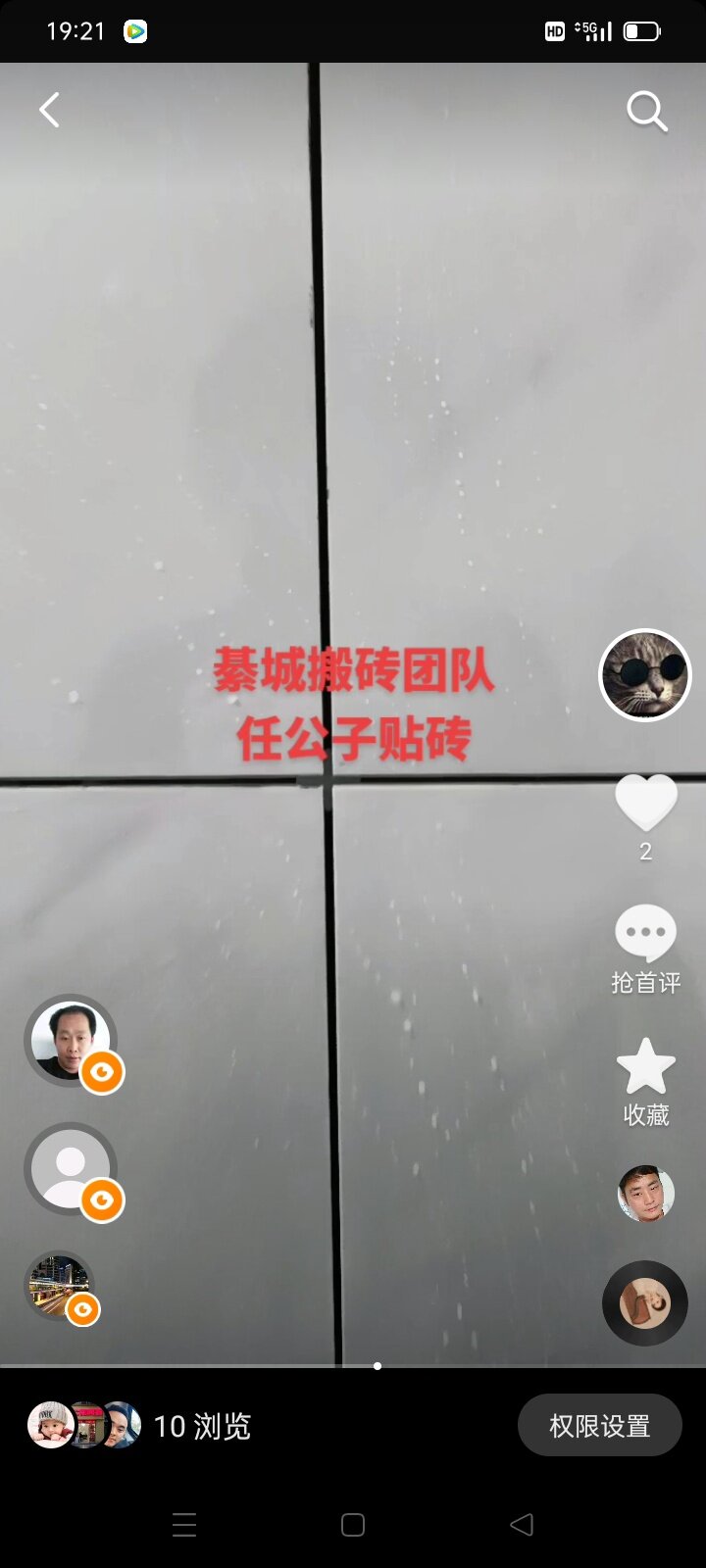Open 权限设置 permission settings

(600, 1426)
